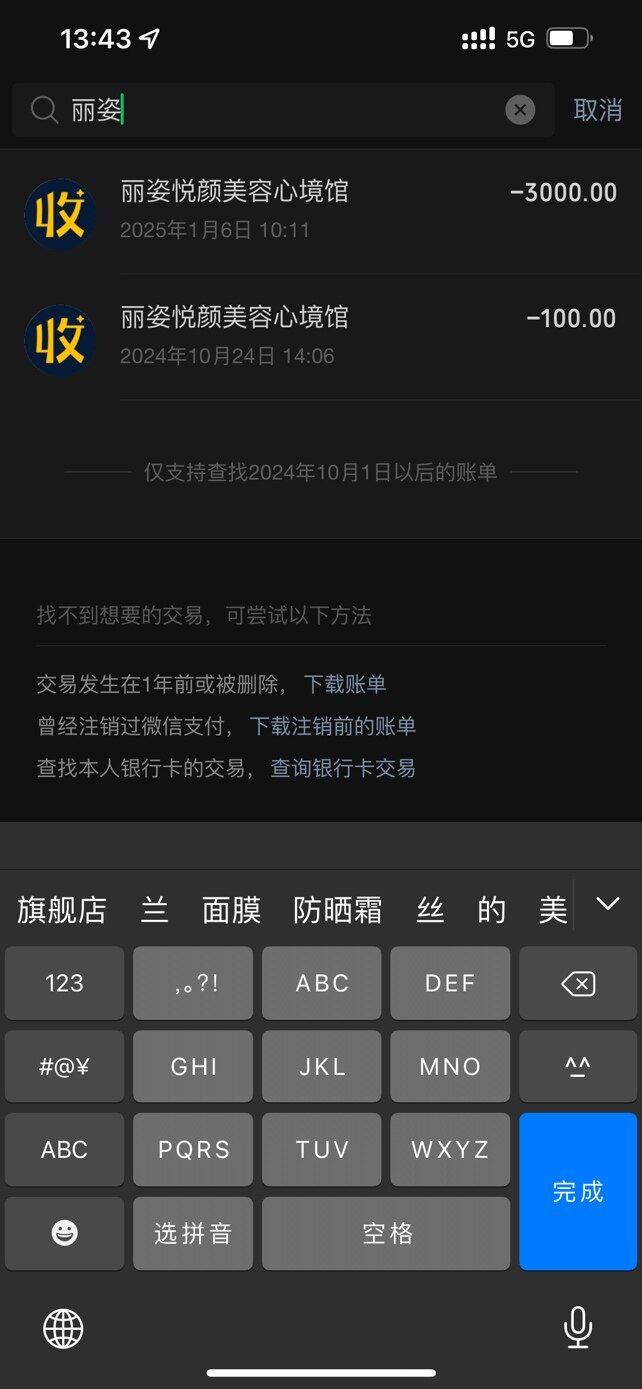The height and width of the screenshot is (1389, 642).
Task: Open the emoji keyboard
Action: pos(64,1233)
